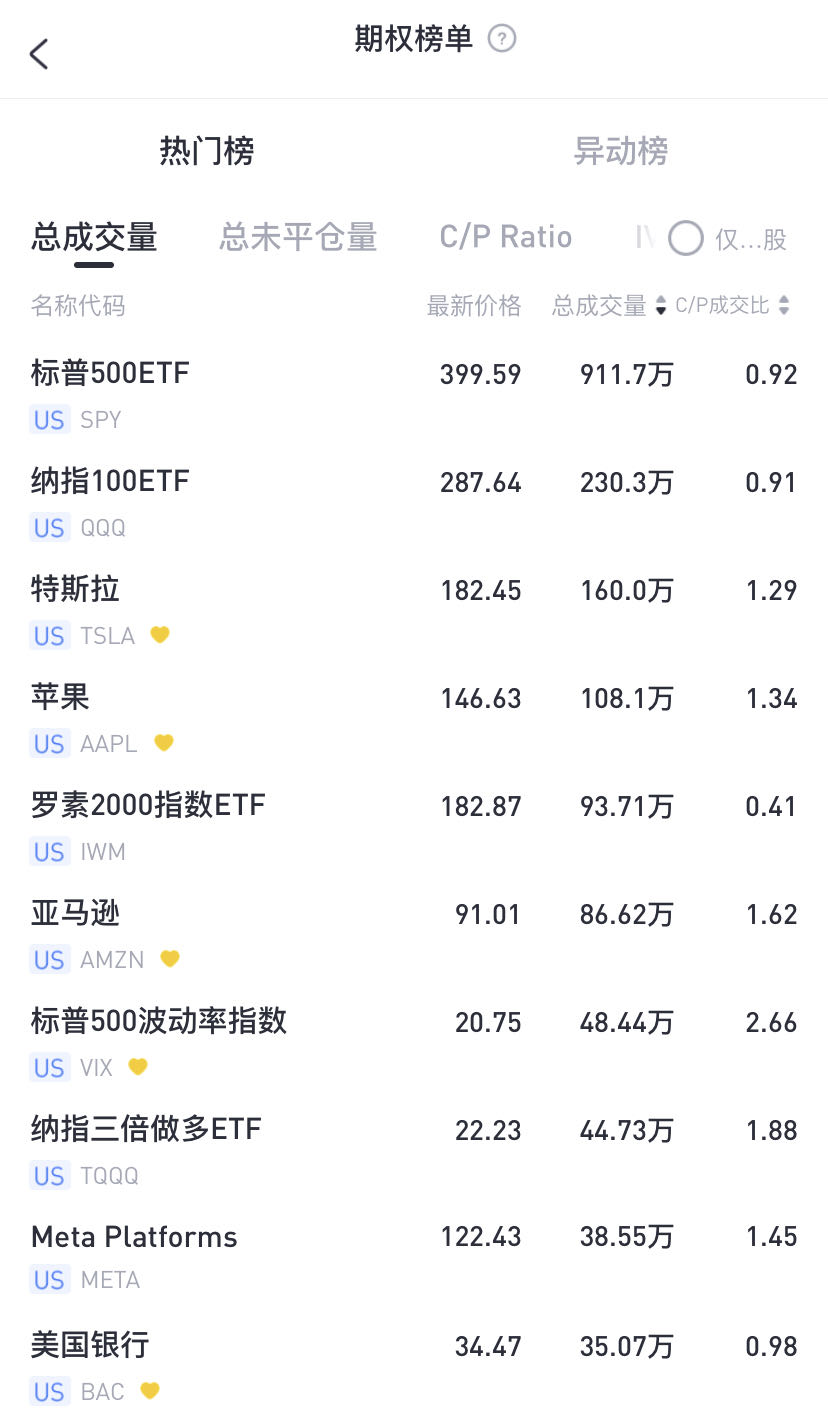Select the 热门榜 tab
Screen dimensions: 828x1418
click(207, 151)
